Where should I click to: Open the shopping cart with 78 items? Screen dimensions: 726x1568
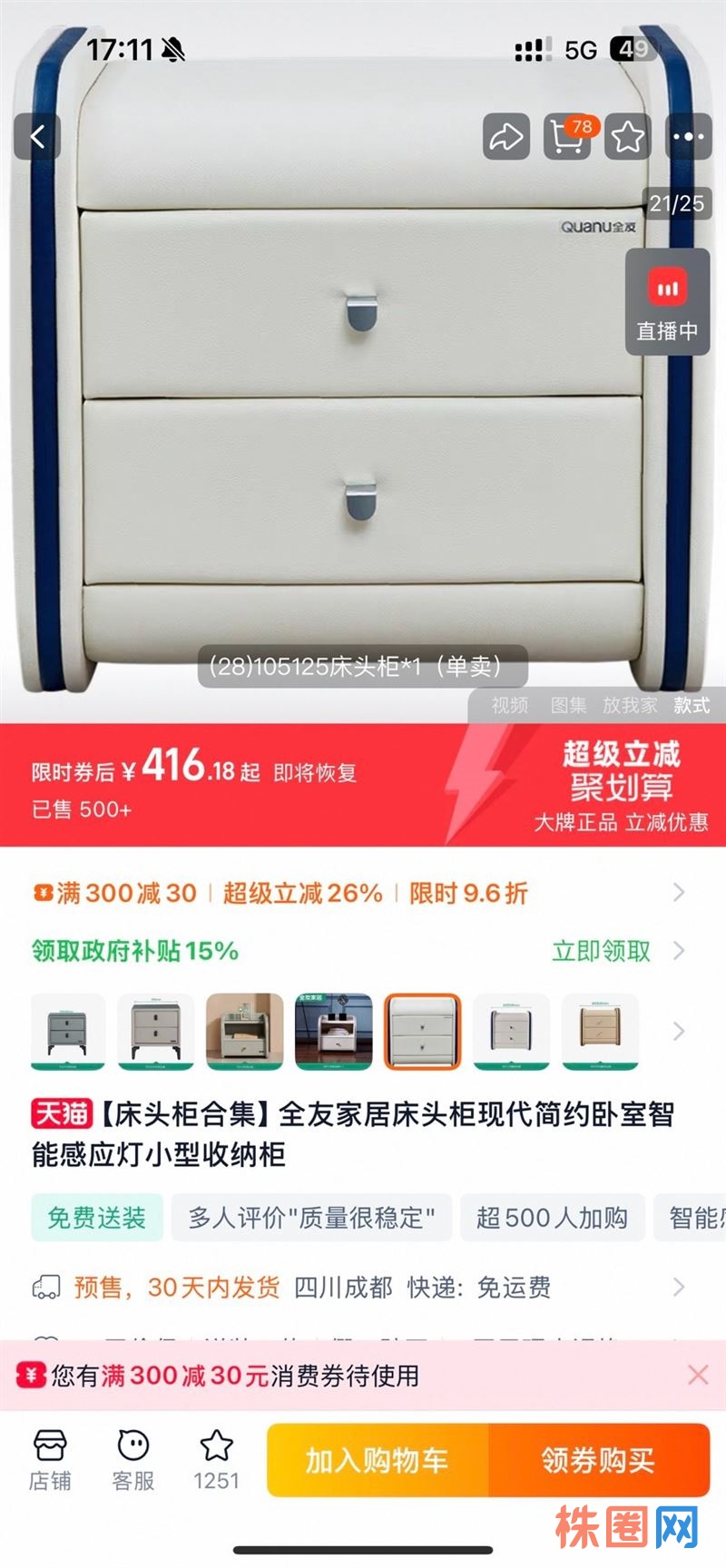pos(567,137)
